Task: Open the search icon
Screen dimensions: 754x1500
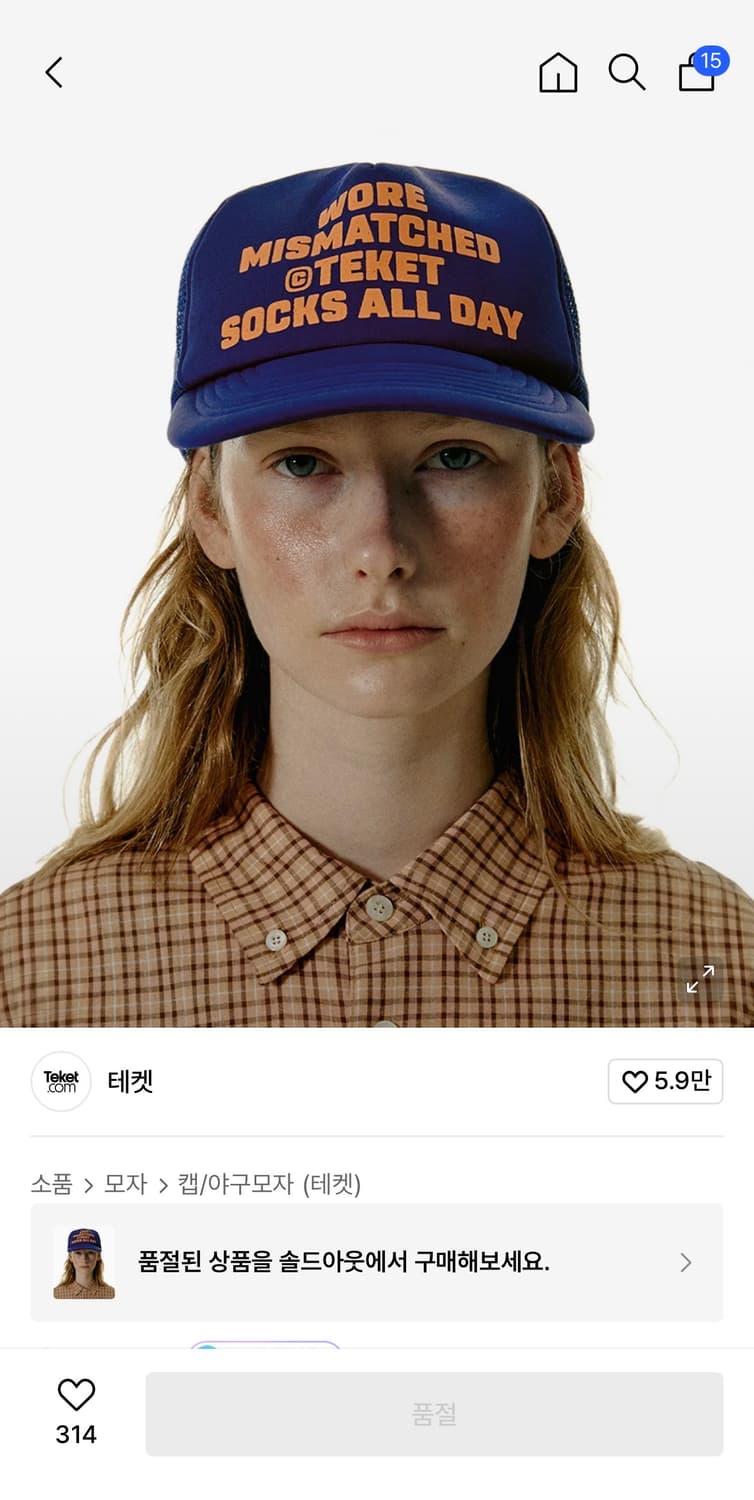Action: 627,72
